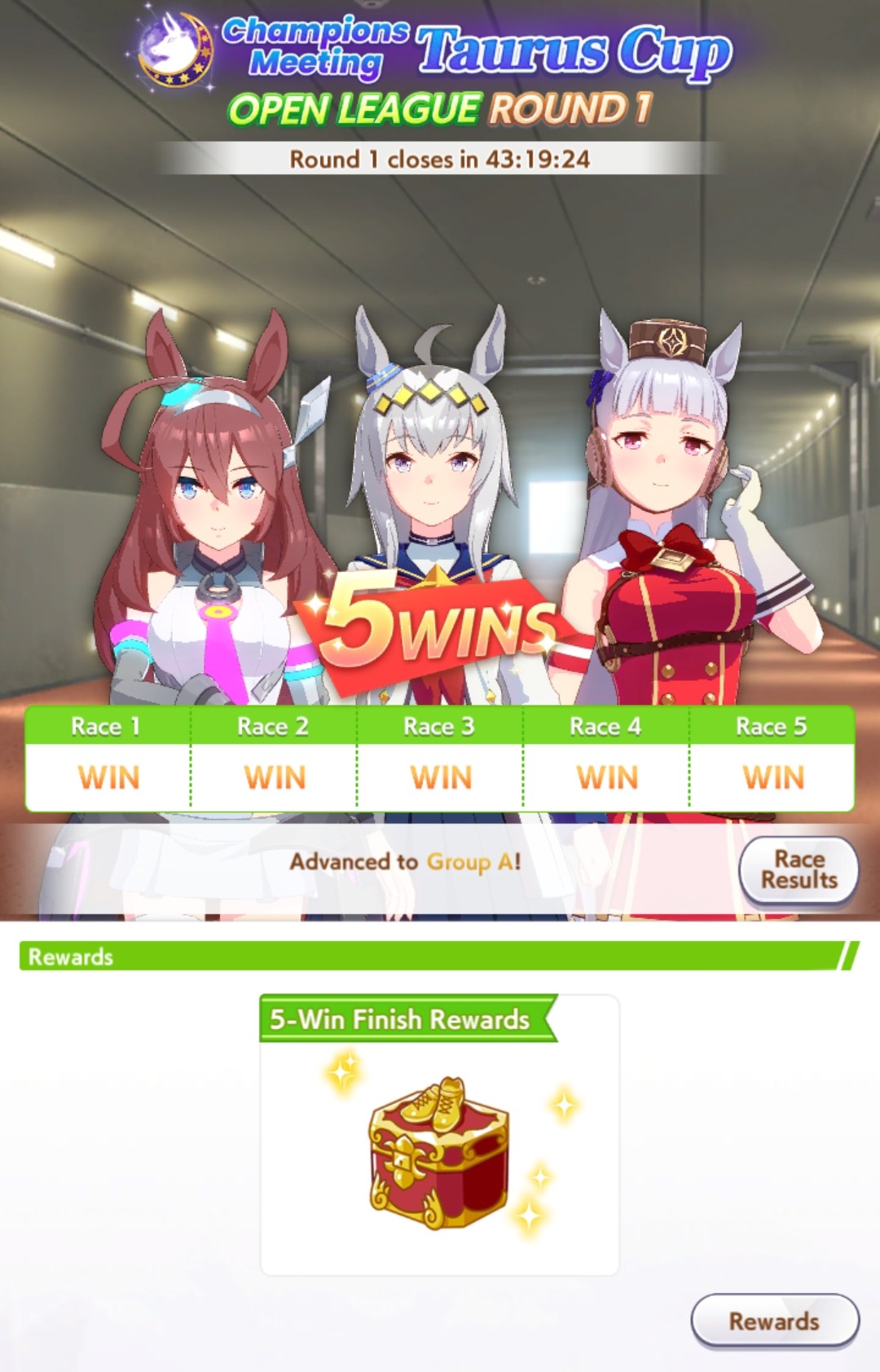
Task: Tap the Rewards button
Action: pos(774,1321)
